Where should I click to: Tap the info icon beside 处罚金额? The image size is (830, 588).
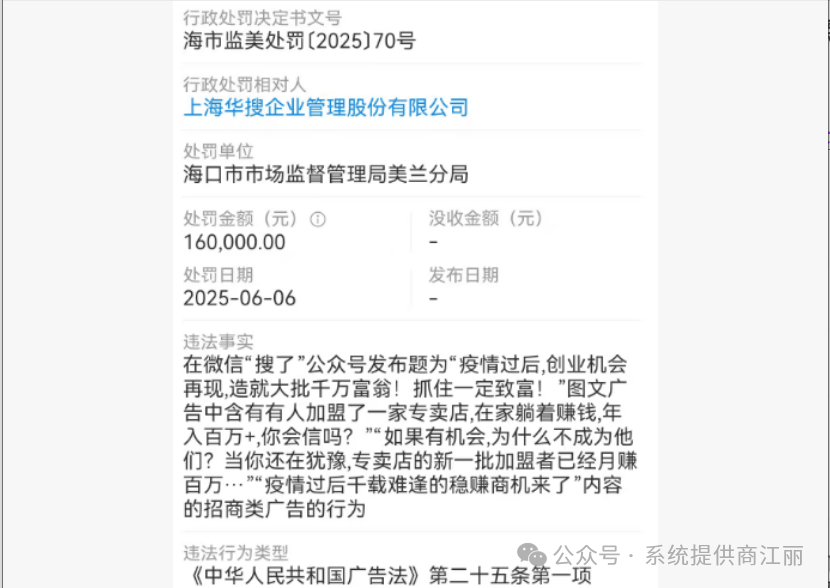click(x=318, y=219)
